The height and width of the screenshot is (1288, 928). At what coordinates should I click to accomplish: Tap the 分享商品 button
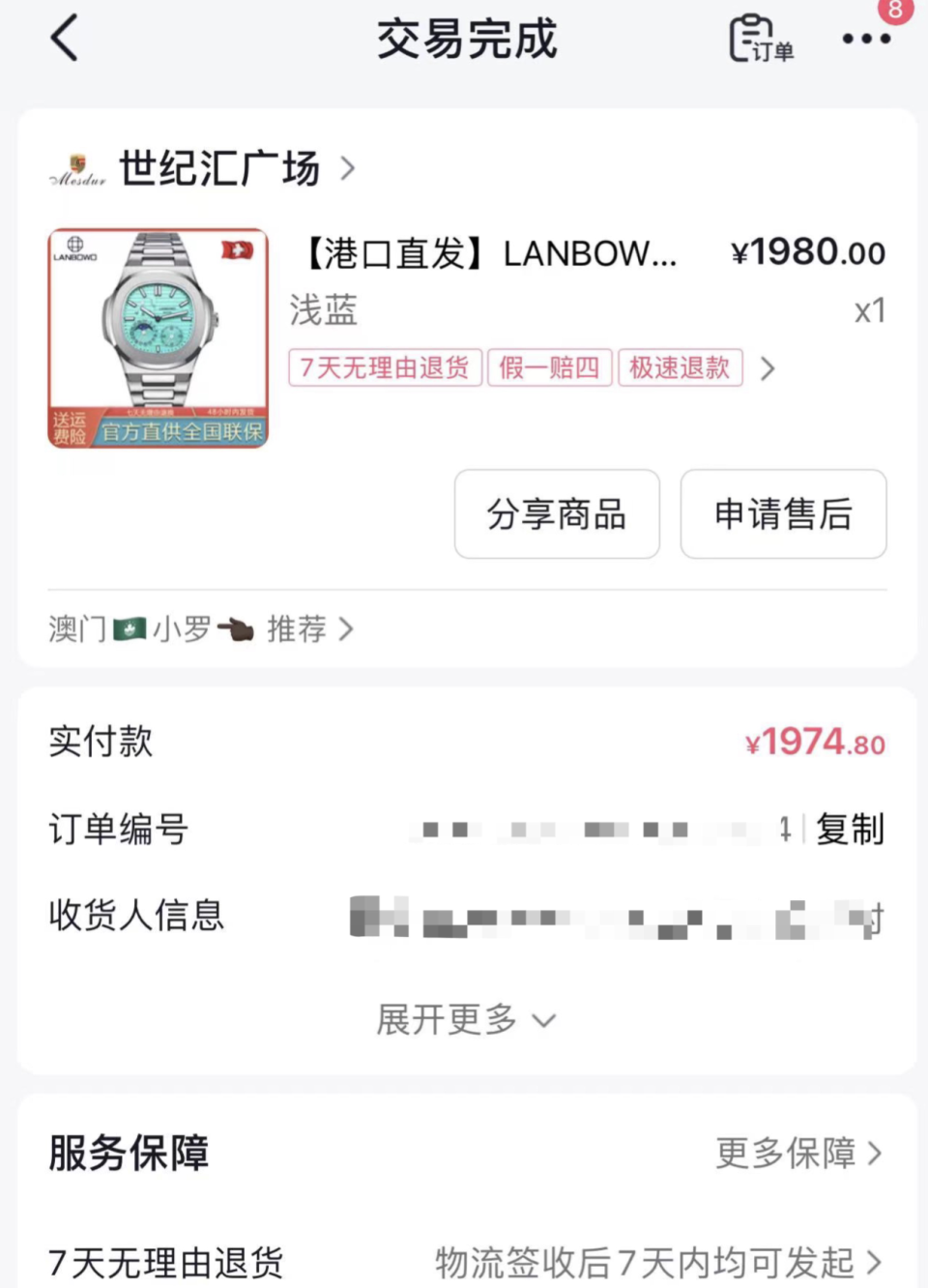tap(557, 514)
